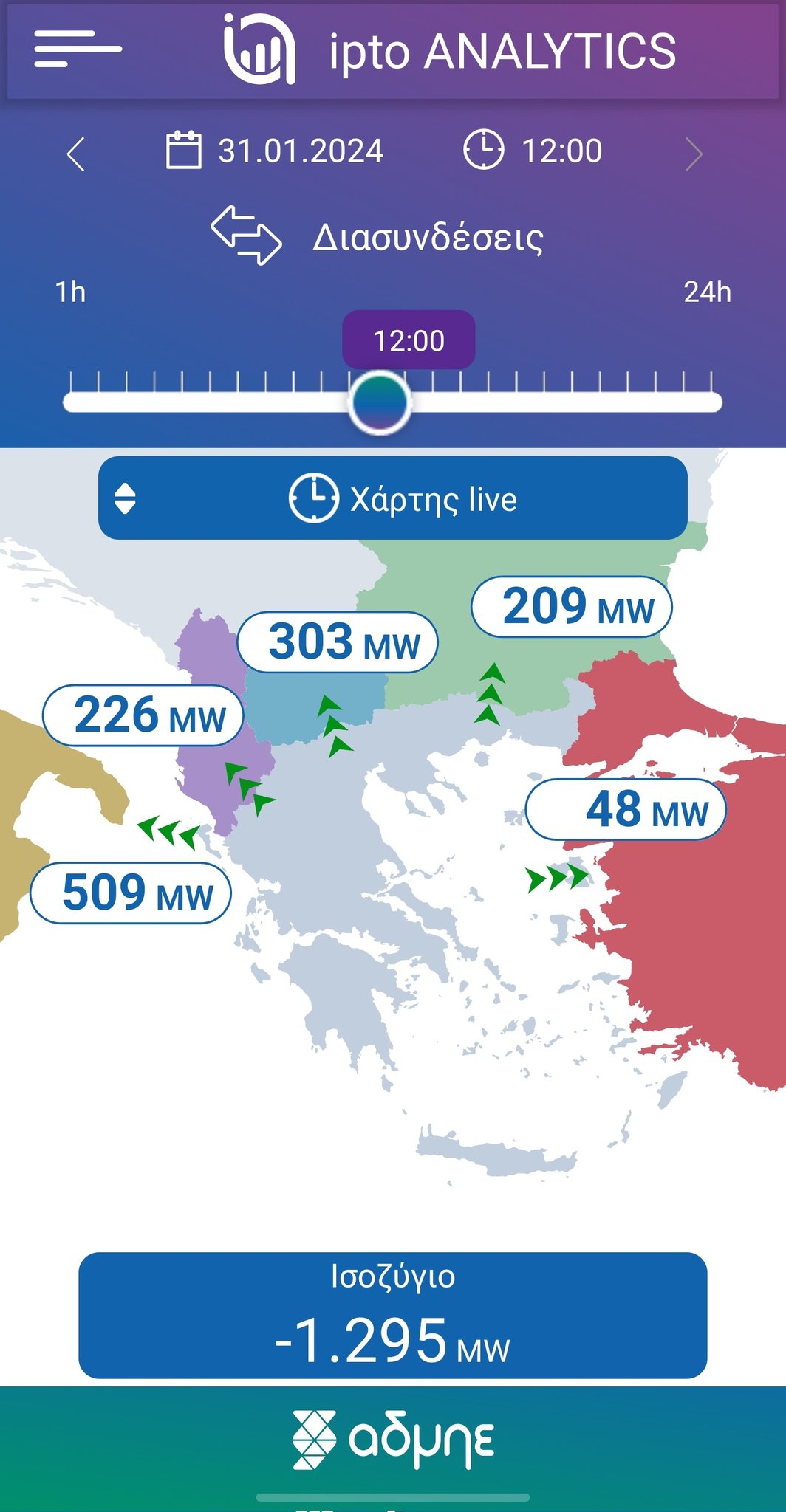Open the Χάρτης live dropdown
This screenshot has height=1512, width=786.
tap(392, 498)
